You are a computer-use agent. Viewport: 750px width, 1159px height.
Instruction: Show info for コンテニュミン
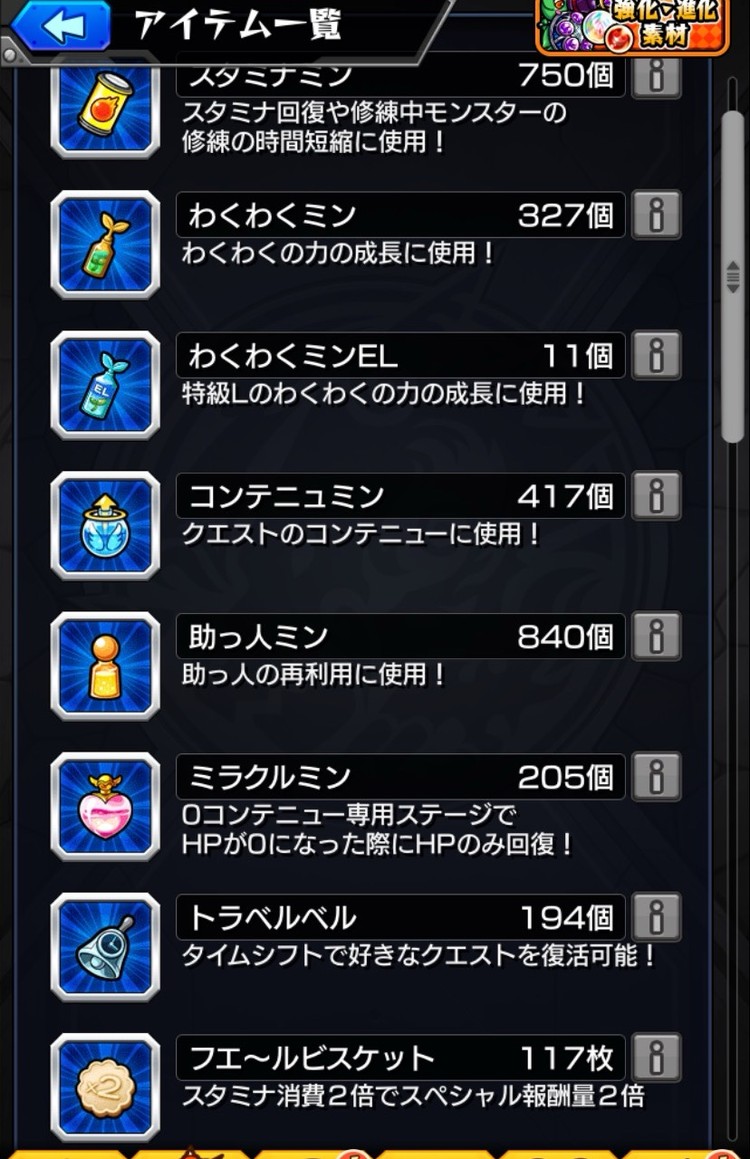pyautogui.click(x=657, y=496)
